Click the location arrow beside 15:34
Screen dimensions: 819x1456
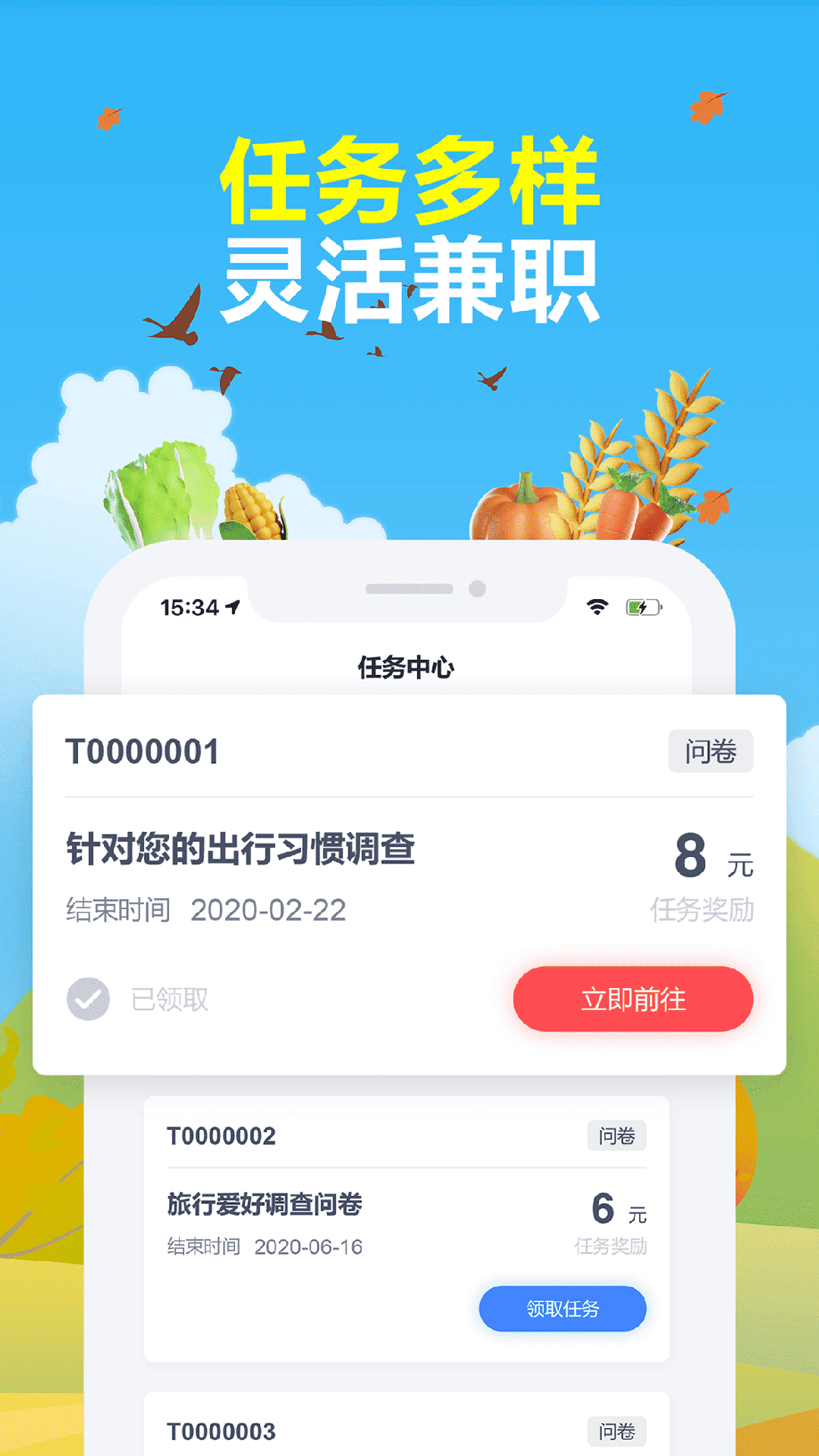pyautogui.click(x=230, y=605)
